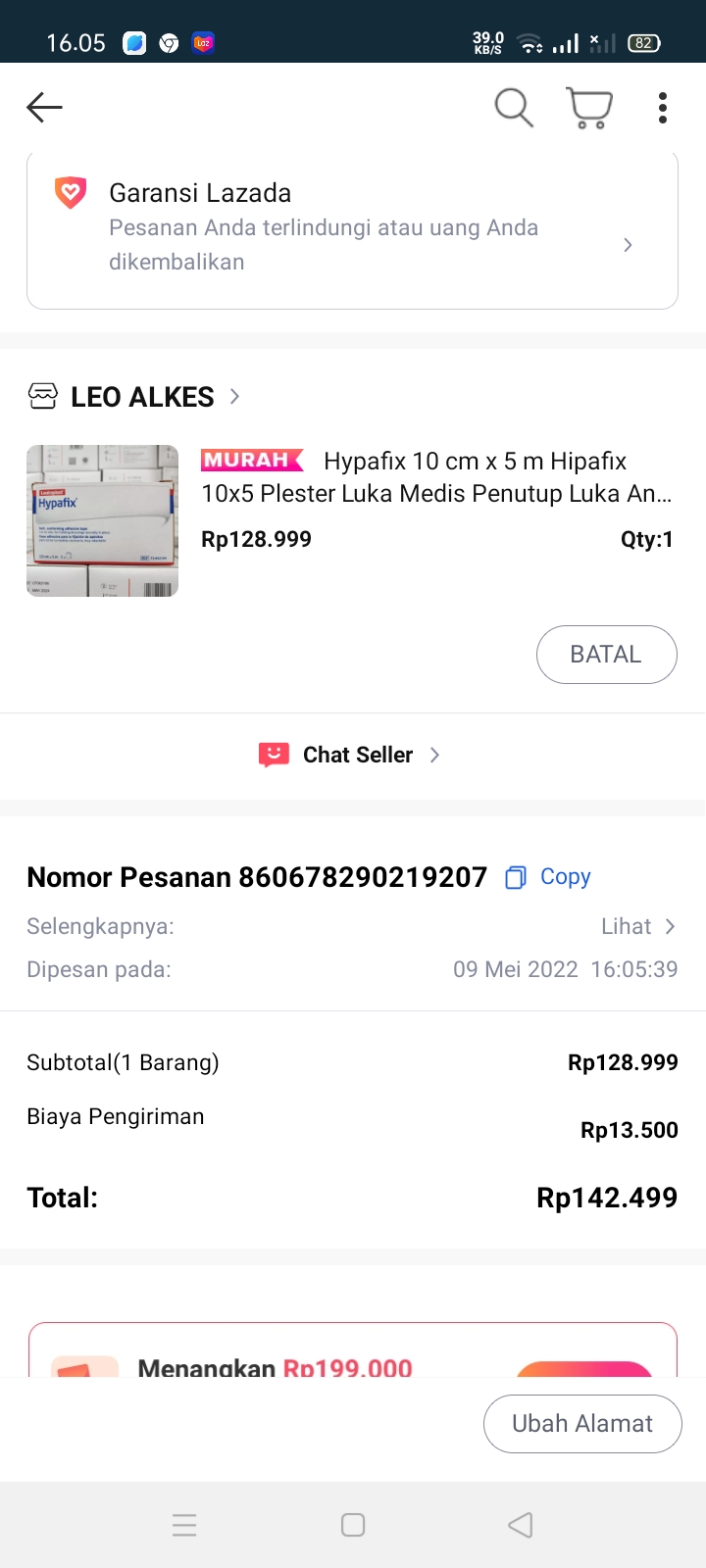Screen dimensions: 706x1568
Task: Open the shopping cart
Action: pyautogui.click(x=589, y=107)
